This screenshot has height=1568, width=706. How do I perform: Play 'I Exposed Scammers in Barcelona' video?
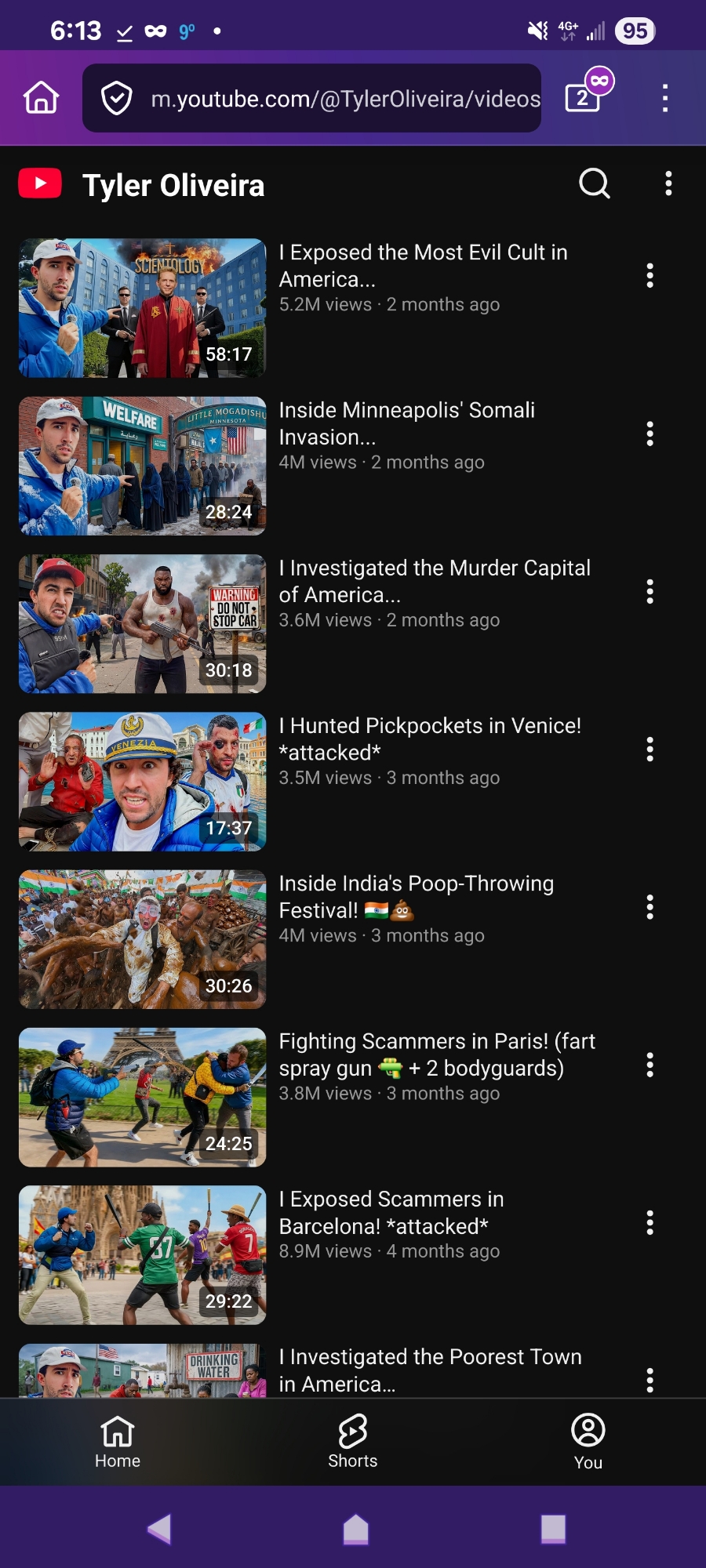point(142,1255)
